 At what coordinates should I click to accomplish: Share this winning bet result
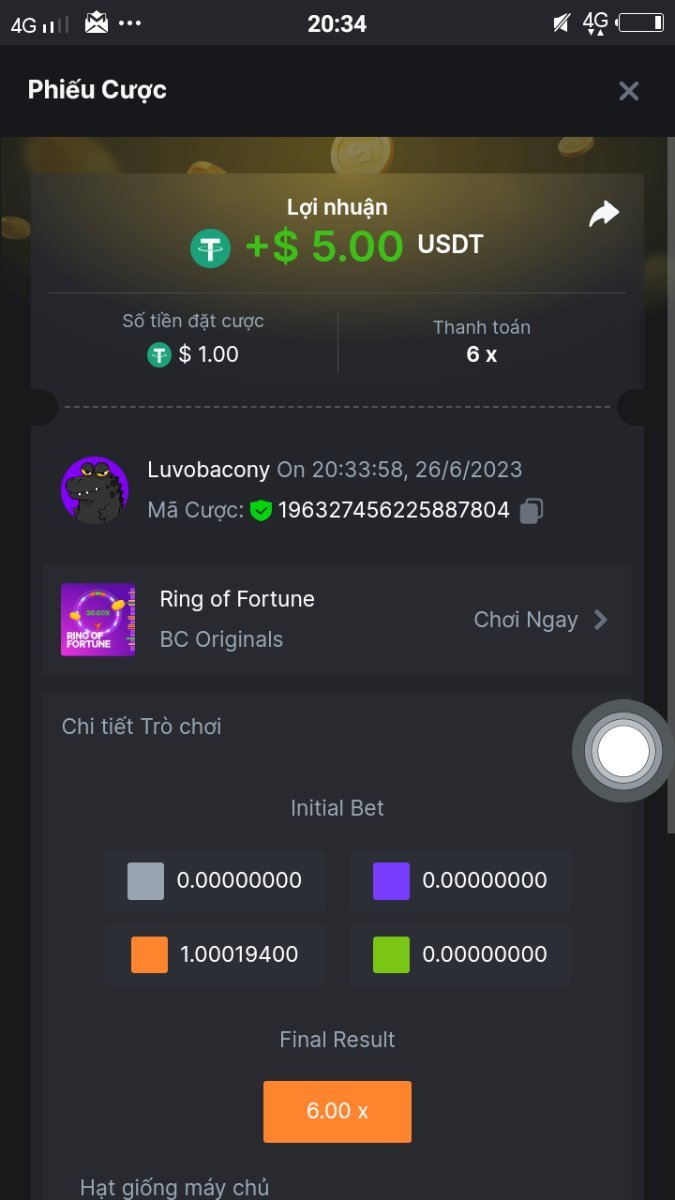pos(604,213)
